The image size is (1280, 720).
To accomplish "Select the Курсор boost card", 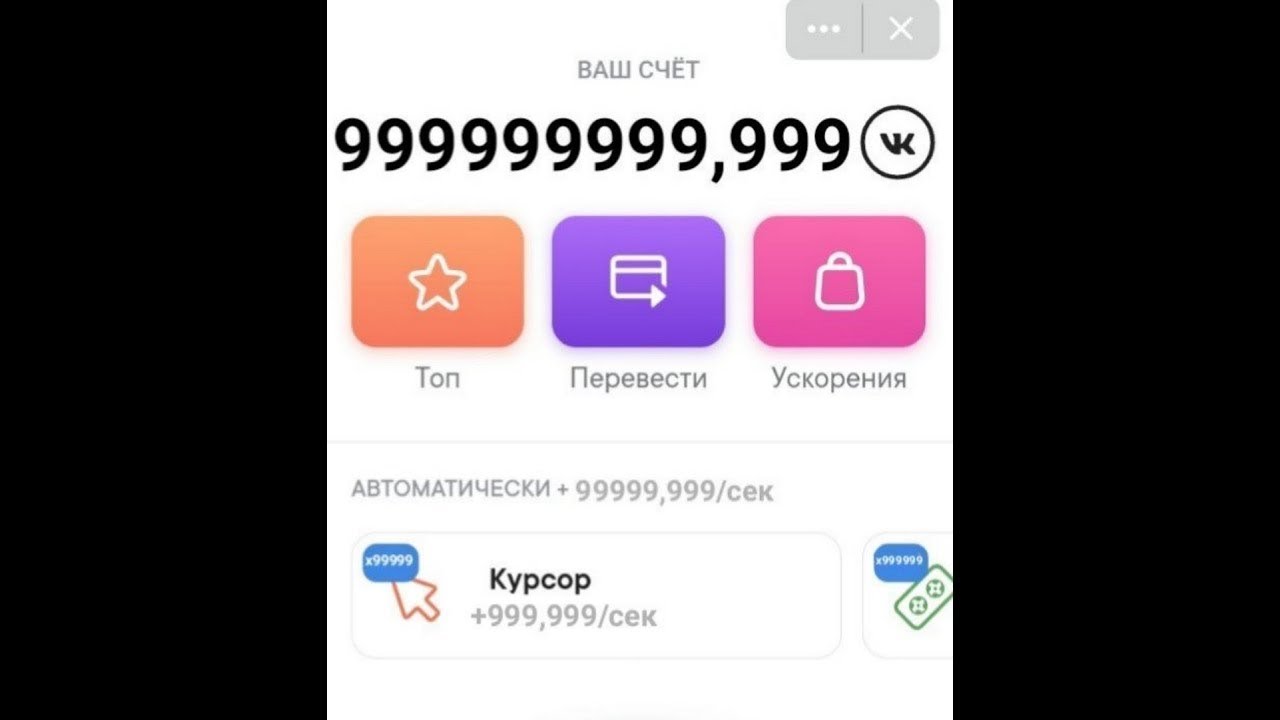I will pyautogui.click(x=596, y=596).
